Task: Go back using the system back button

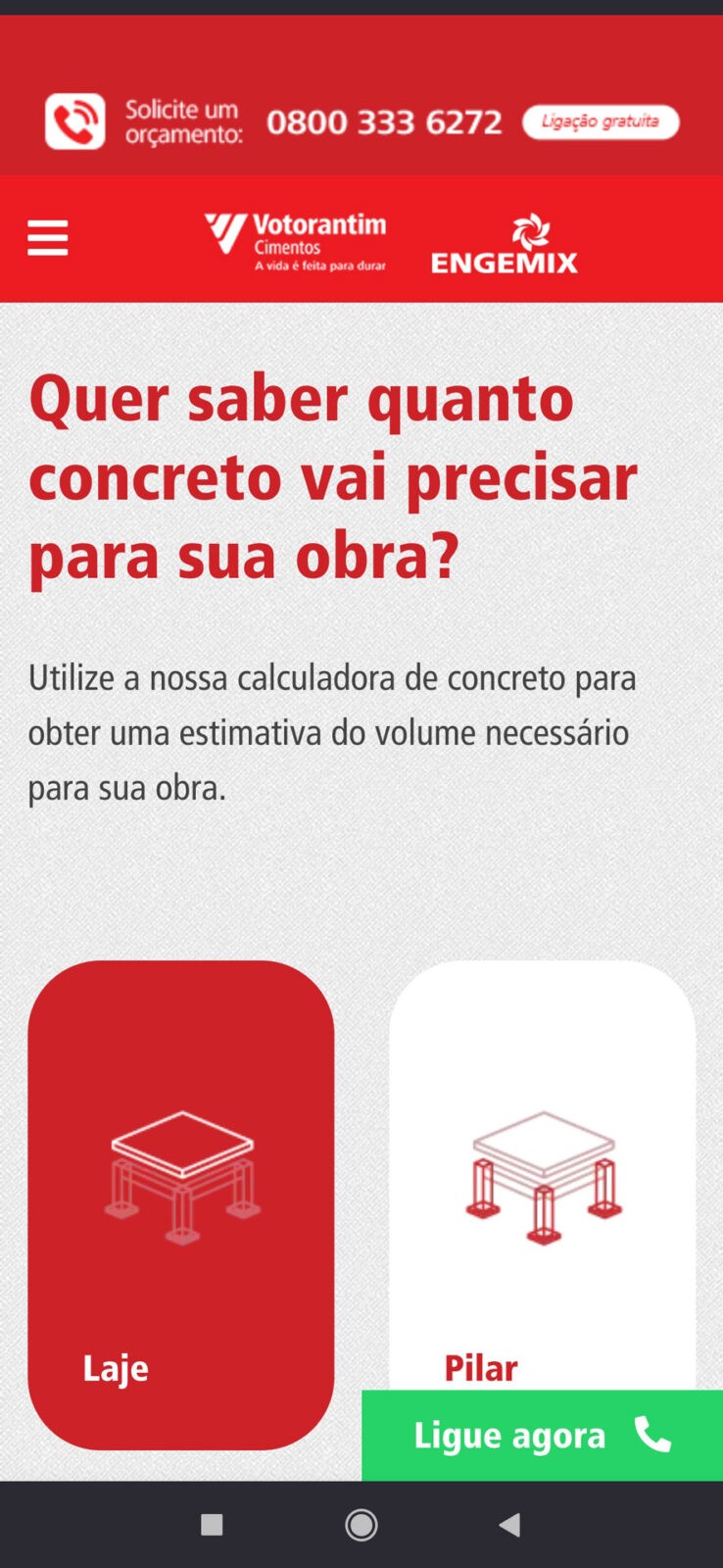Action: click(x=509, y=1525)
